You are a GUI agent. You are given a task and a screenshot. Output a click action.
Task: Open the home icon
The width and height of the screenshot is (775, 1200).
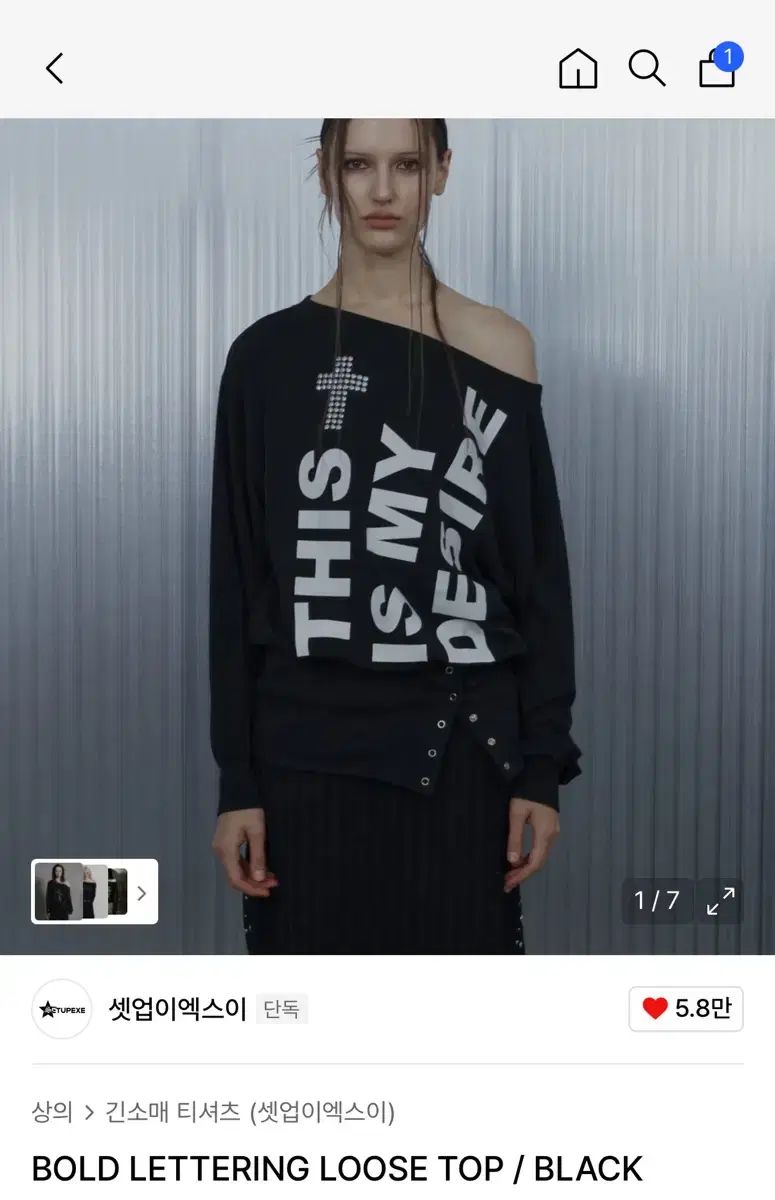[578, 68]
